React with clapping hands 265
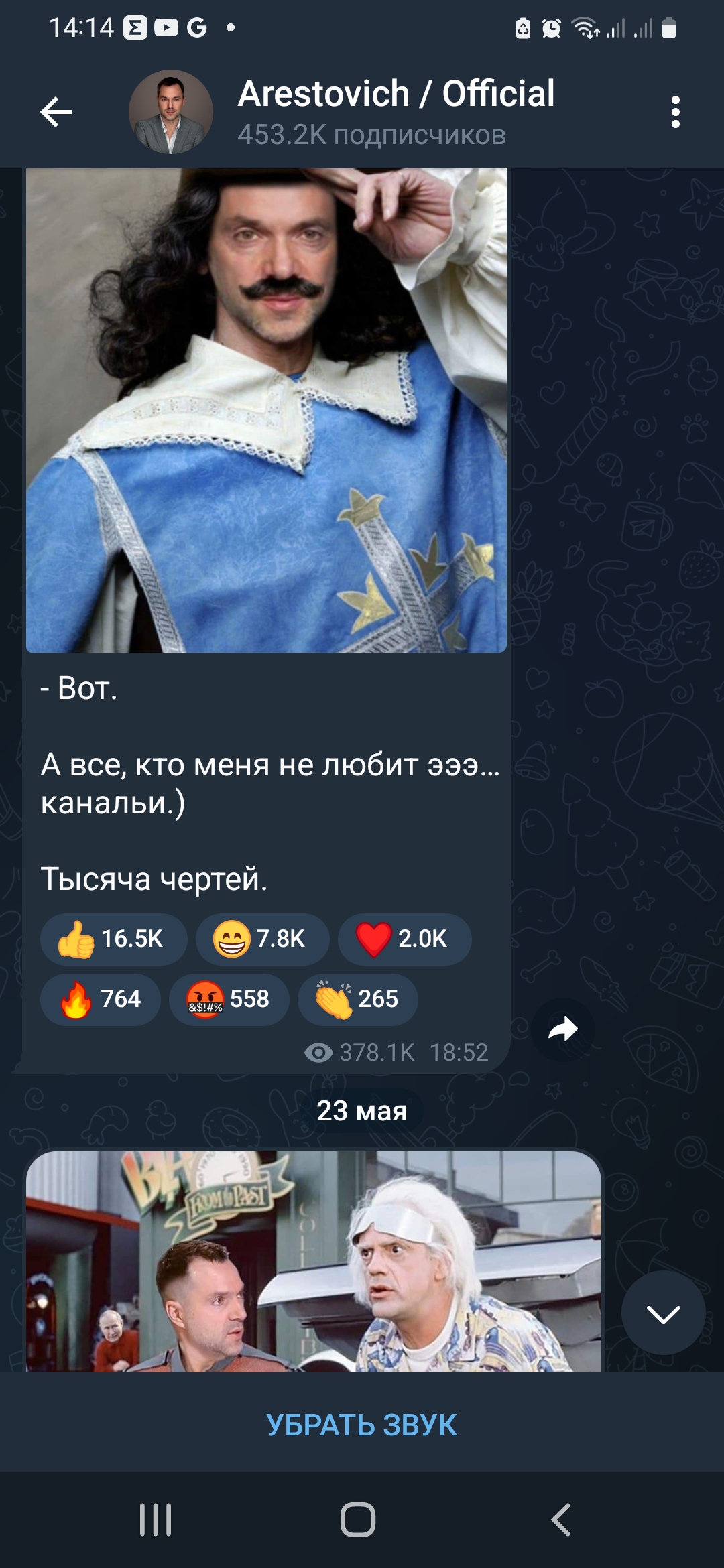Viewport: 724px width, 1568px height. pyautogui.click(x=357, y=999)
